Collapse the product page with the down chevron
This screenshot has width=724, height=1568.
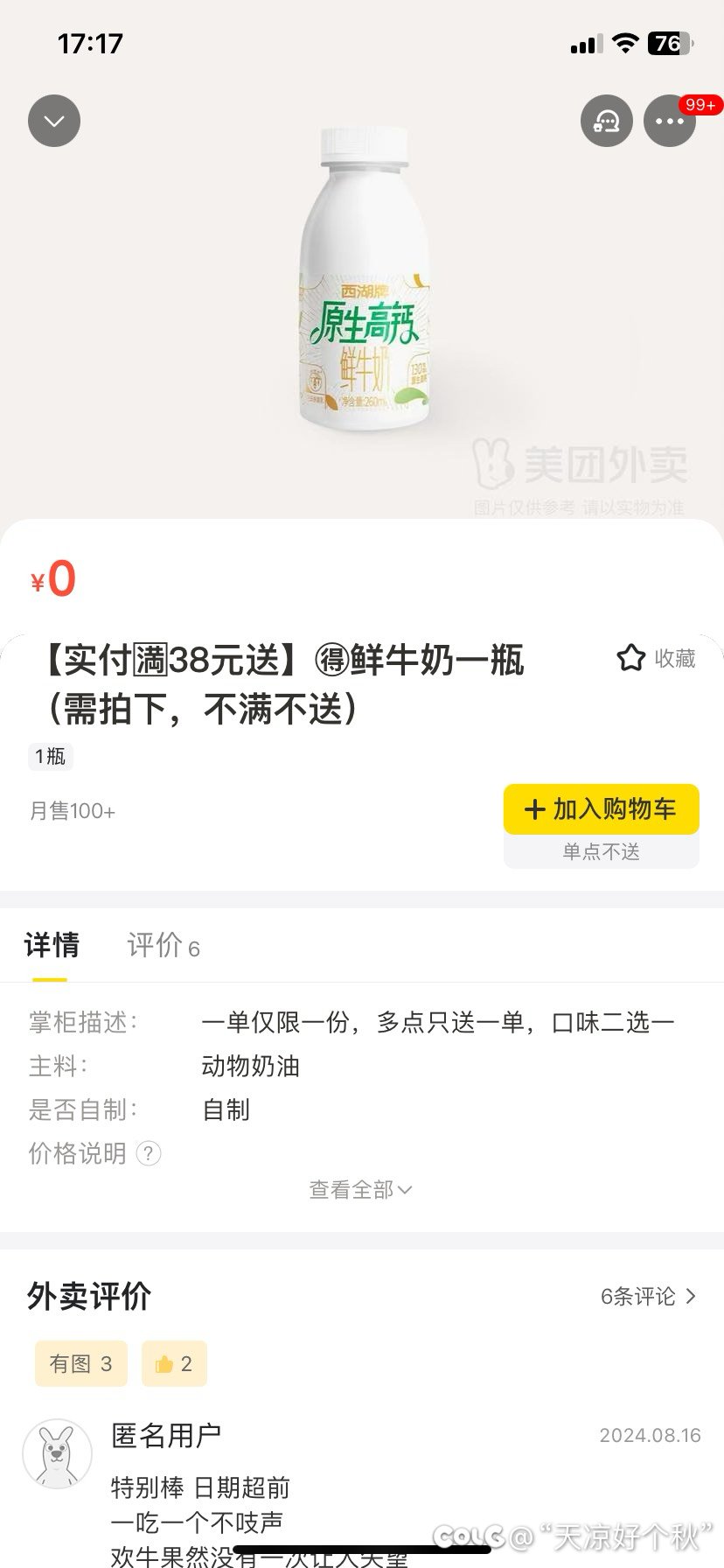click(54, 121)
